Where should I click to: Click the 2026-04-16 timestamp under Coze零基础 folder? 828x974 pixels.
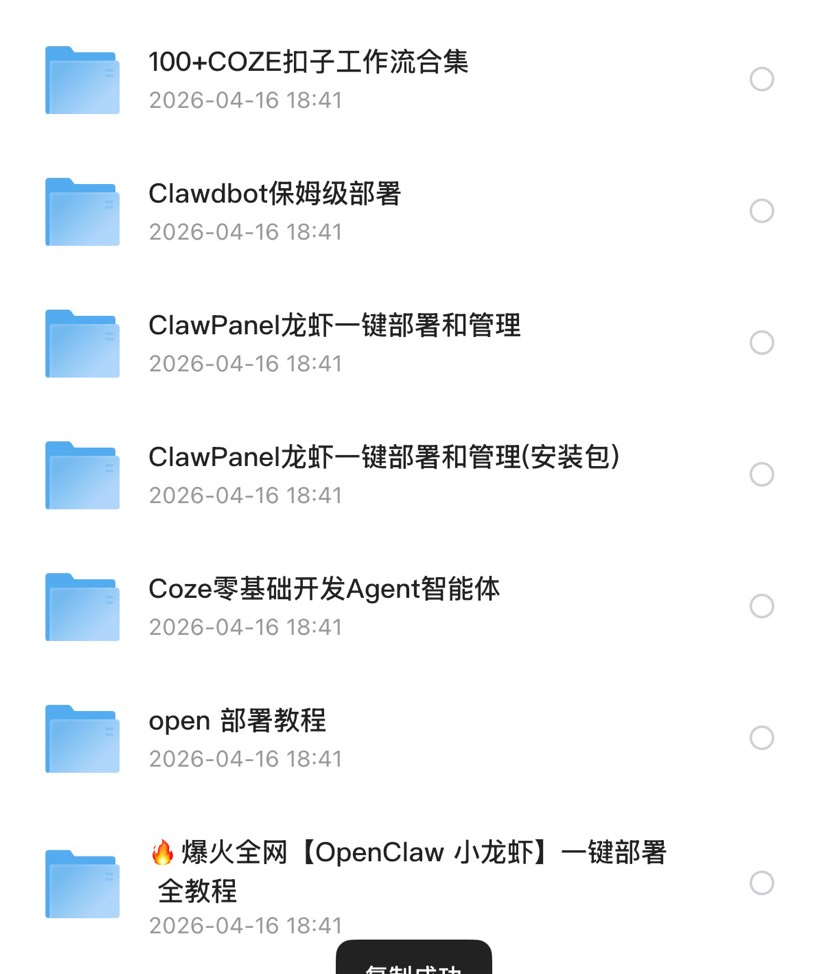click(x=245, y=627)
